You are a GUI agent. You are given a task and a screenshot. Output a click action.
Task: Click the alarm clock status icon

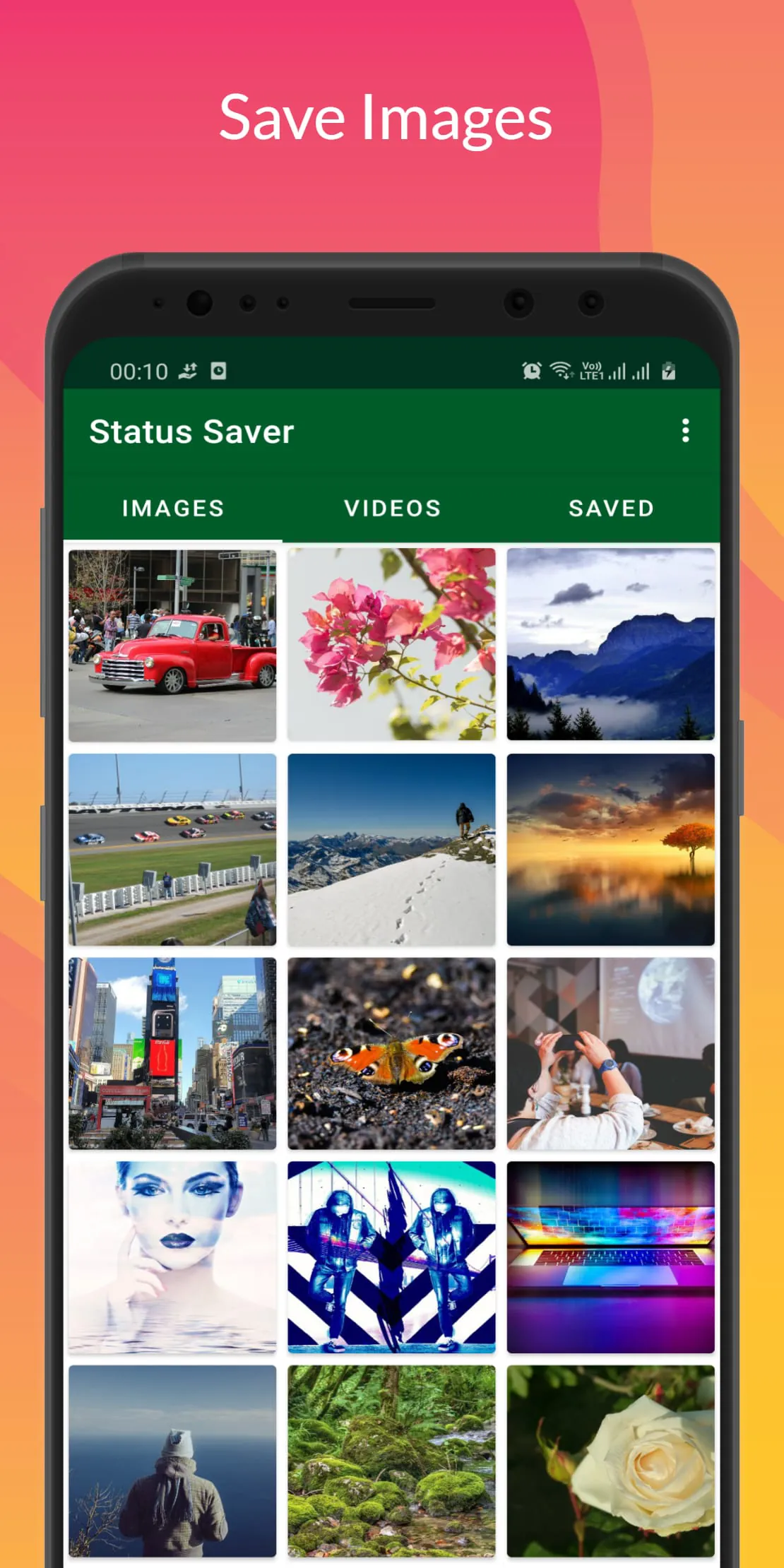tap(530, 369)
